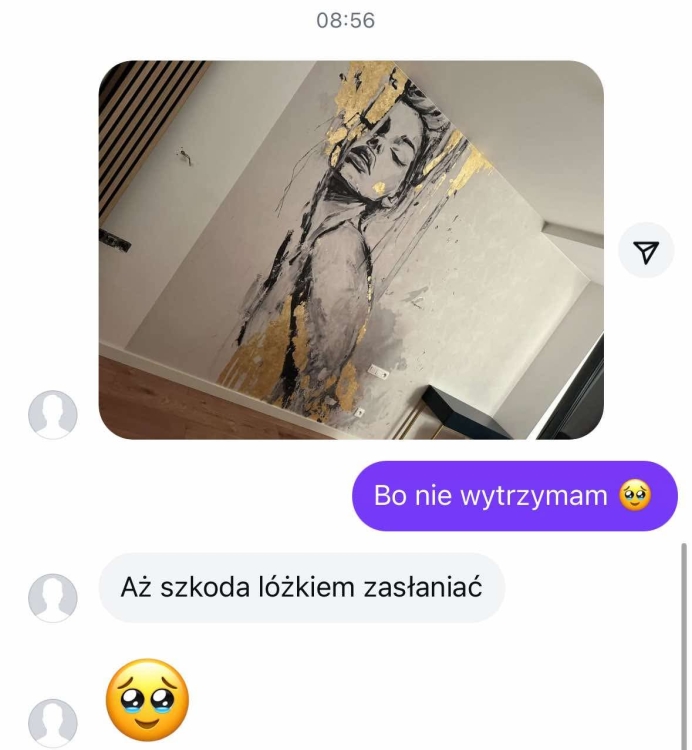Forward the photo with the share arrow
Image resolution: width=692 pixels, height=750 pixels.
click(x=646, y=251)
